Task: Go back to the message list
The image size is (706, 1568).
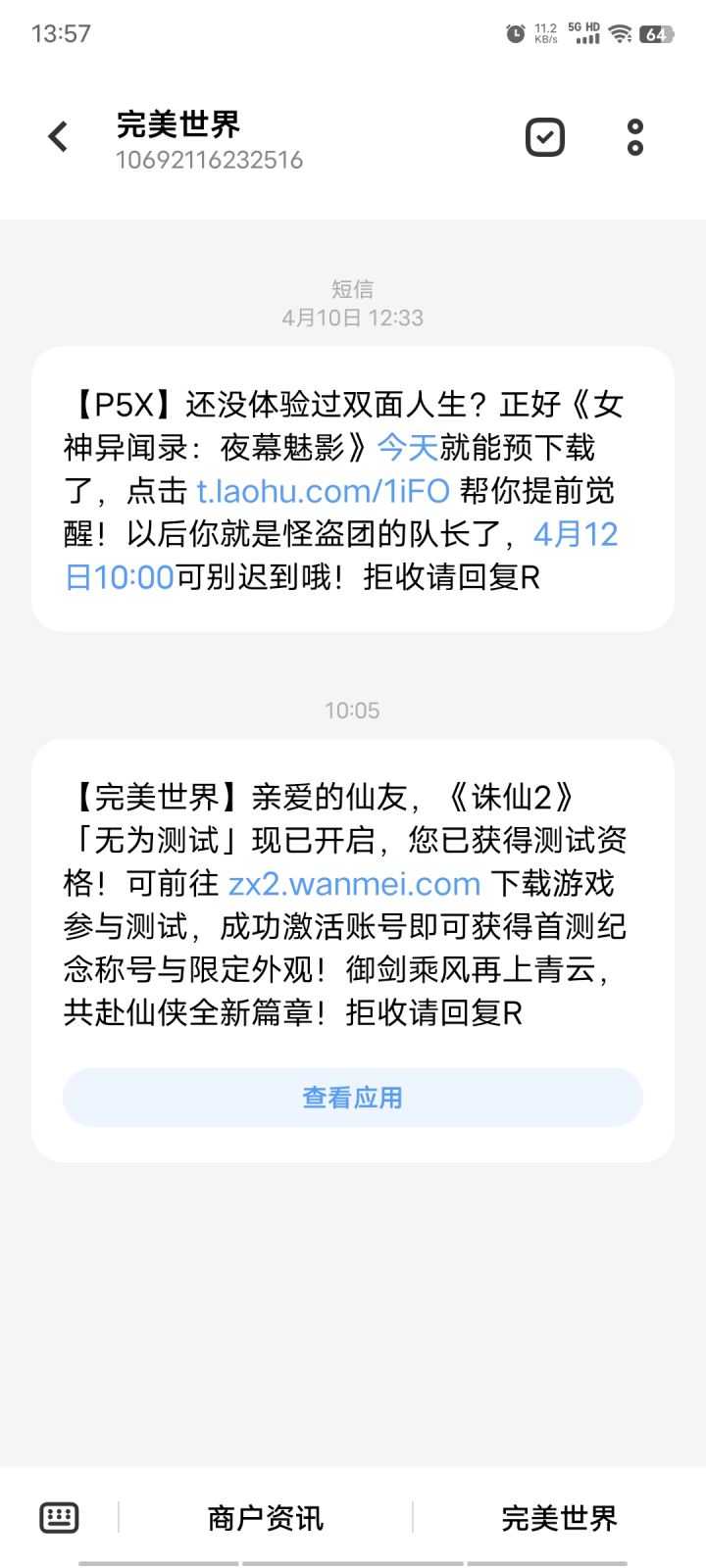Action: click(59, 137)
